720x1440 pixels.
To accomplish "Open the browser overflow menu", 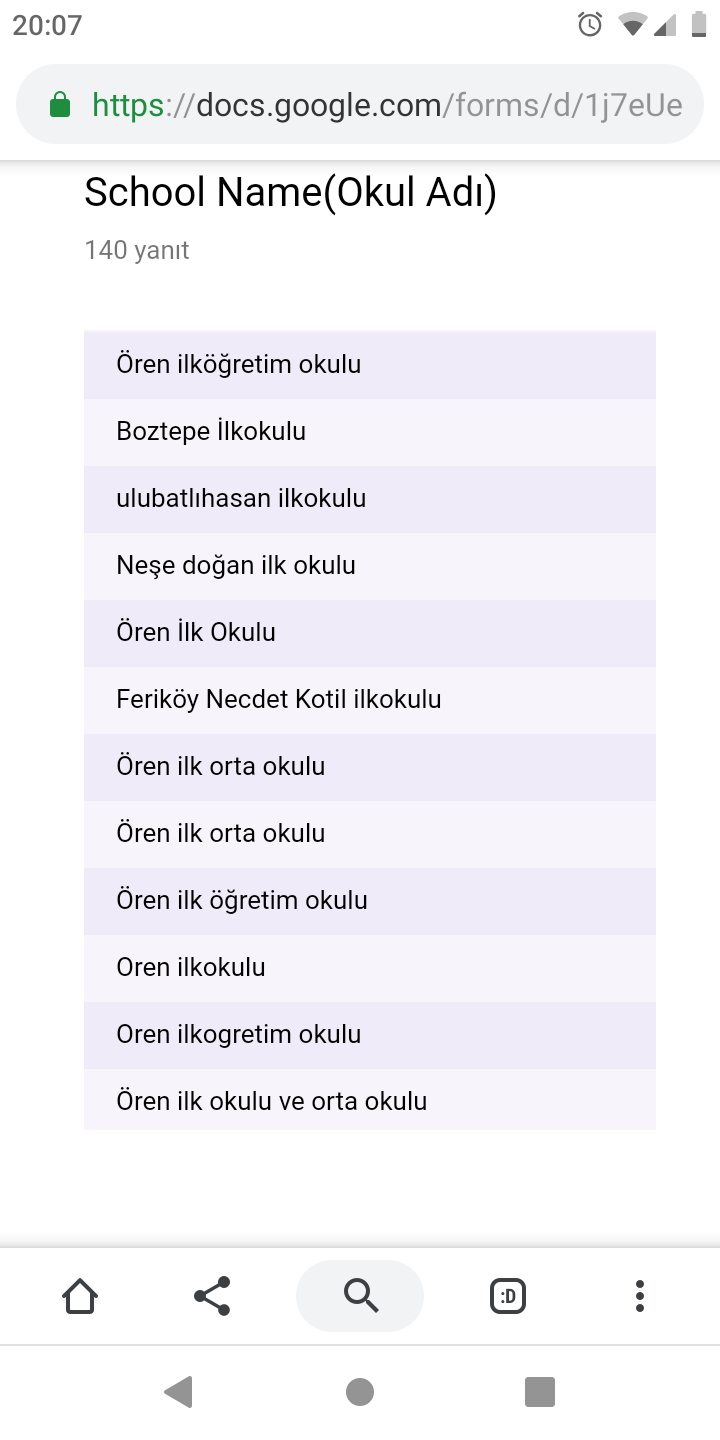I will point(640,1296).
